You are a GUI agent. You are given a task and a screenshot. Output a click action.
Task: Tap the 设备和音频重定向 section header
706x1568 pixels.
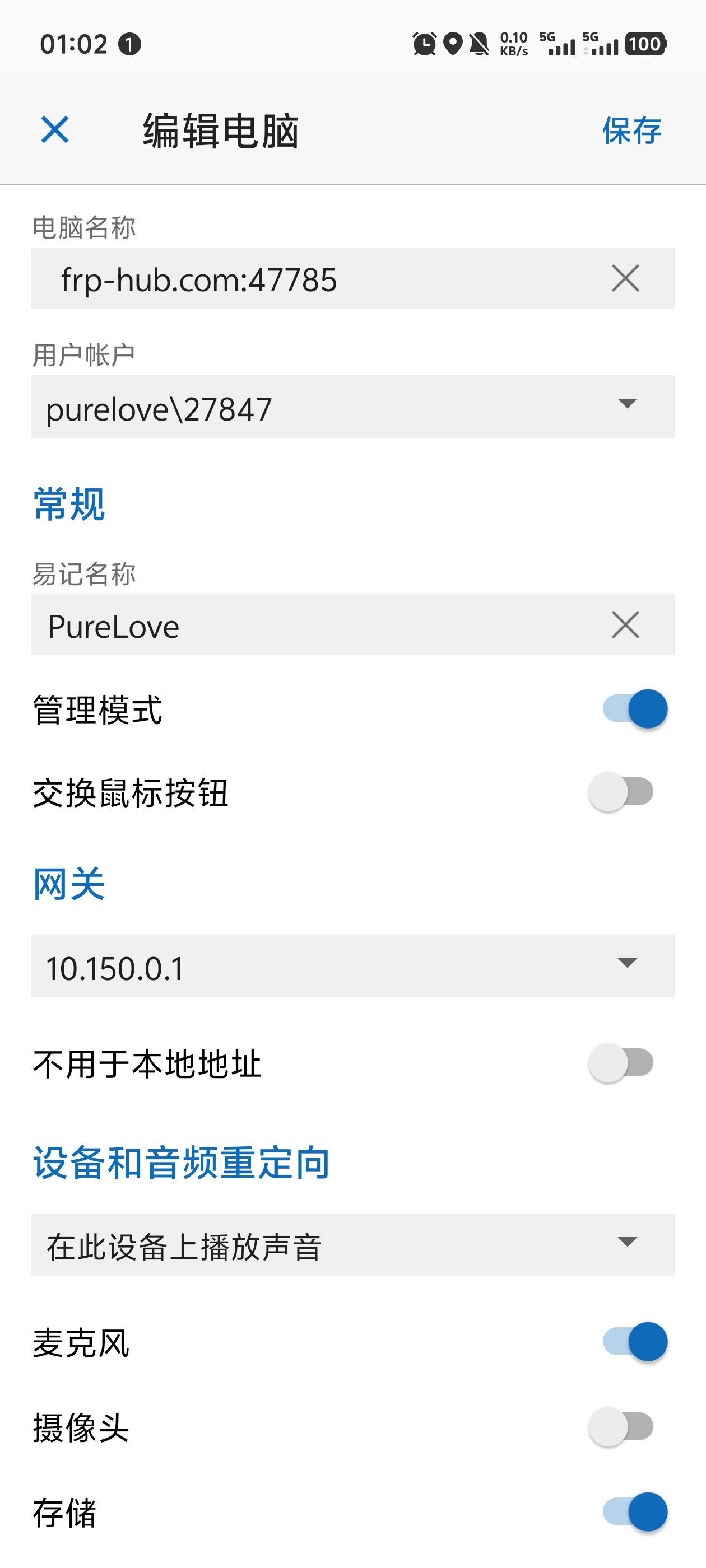[181, 1160]
